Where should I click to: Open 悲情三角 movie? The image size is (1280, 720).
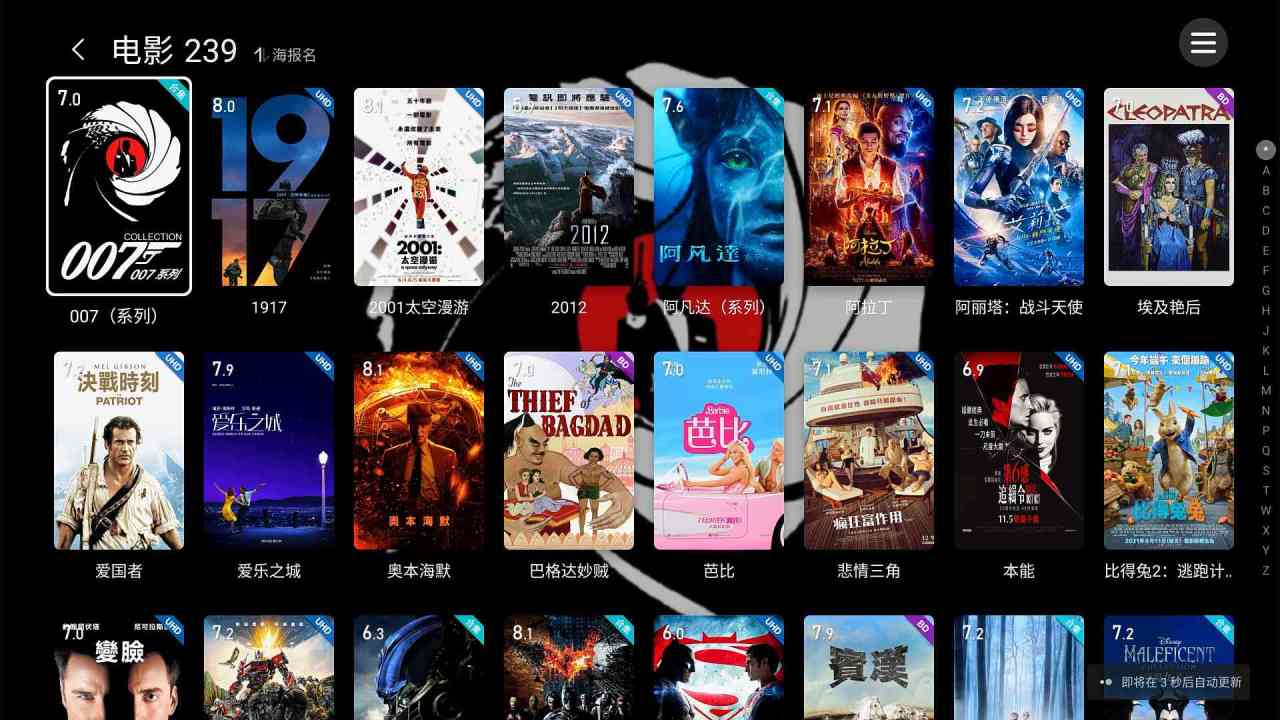(x=869, y=451)
